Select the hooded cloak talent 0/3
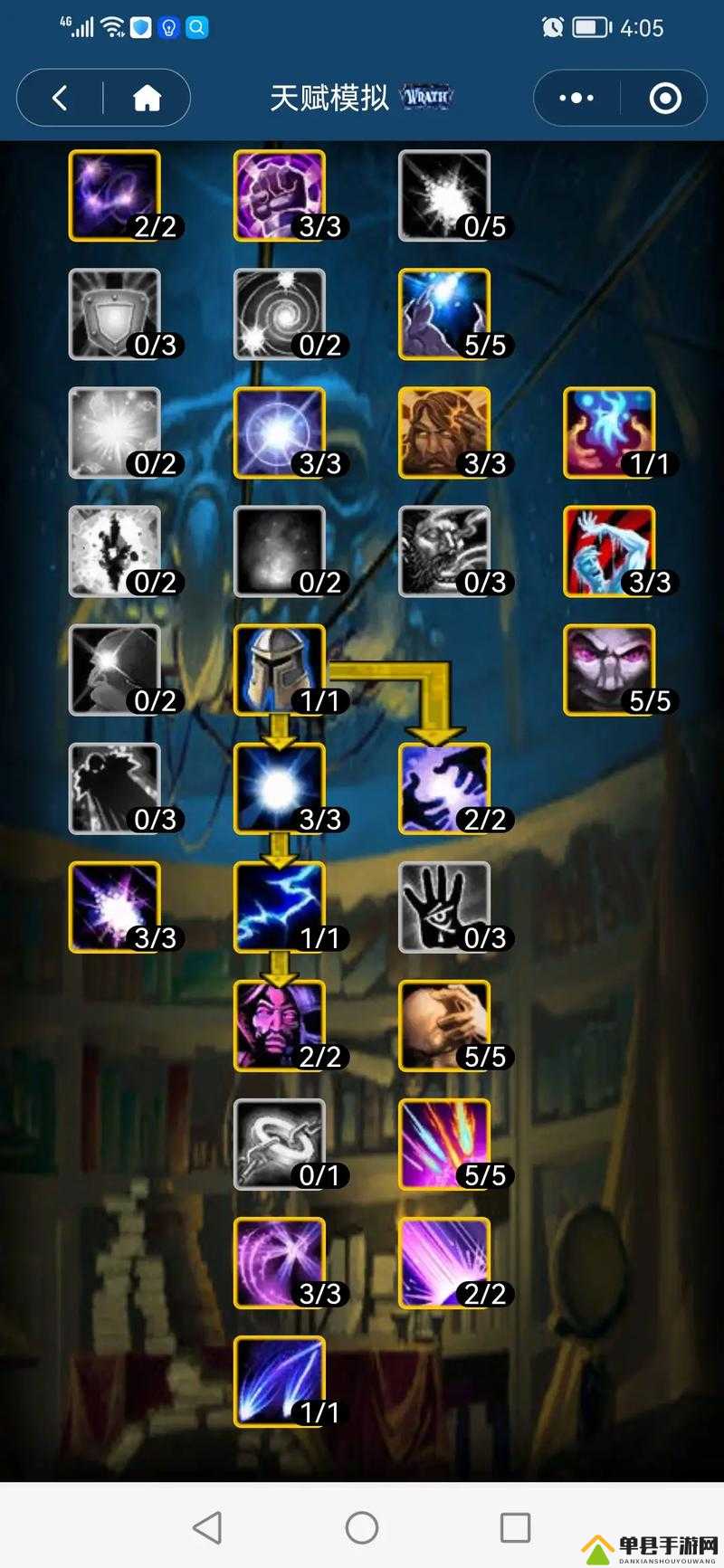 point(115,788)
